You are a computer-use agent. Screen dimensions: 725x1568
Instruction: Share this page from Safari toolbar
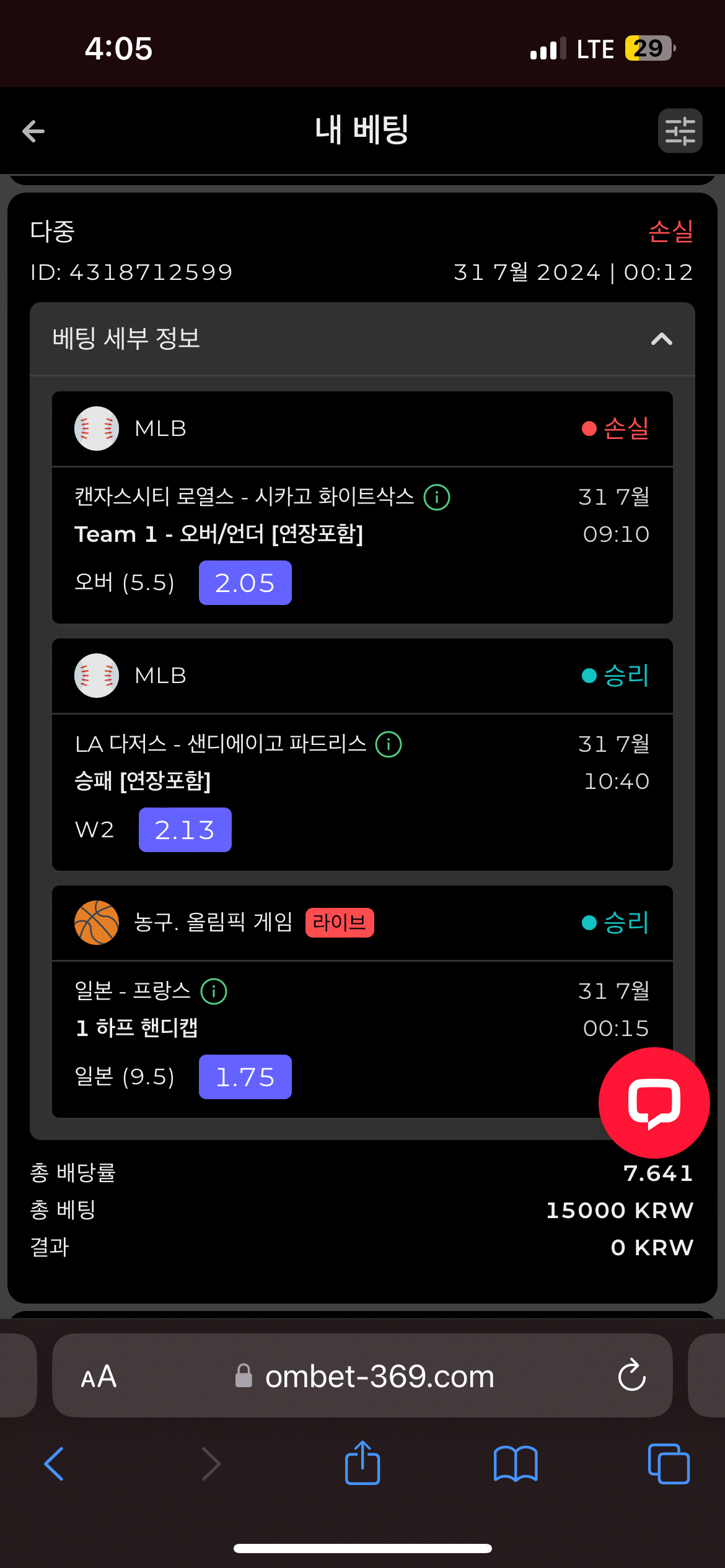[362, 1463]
